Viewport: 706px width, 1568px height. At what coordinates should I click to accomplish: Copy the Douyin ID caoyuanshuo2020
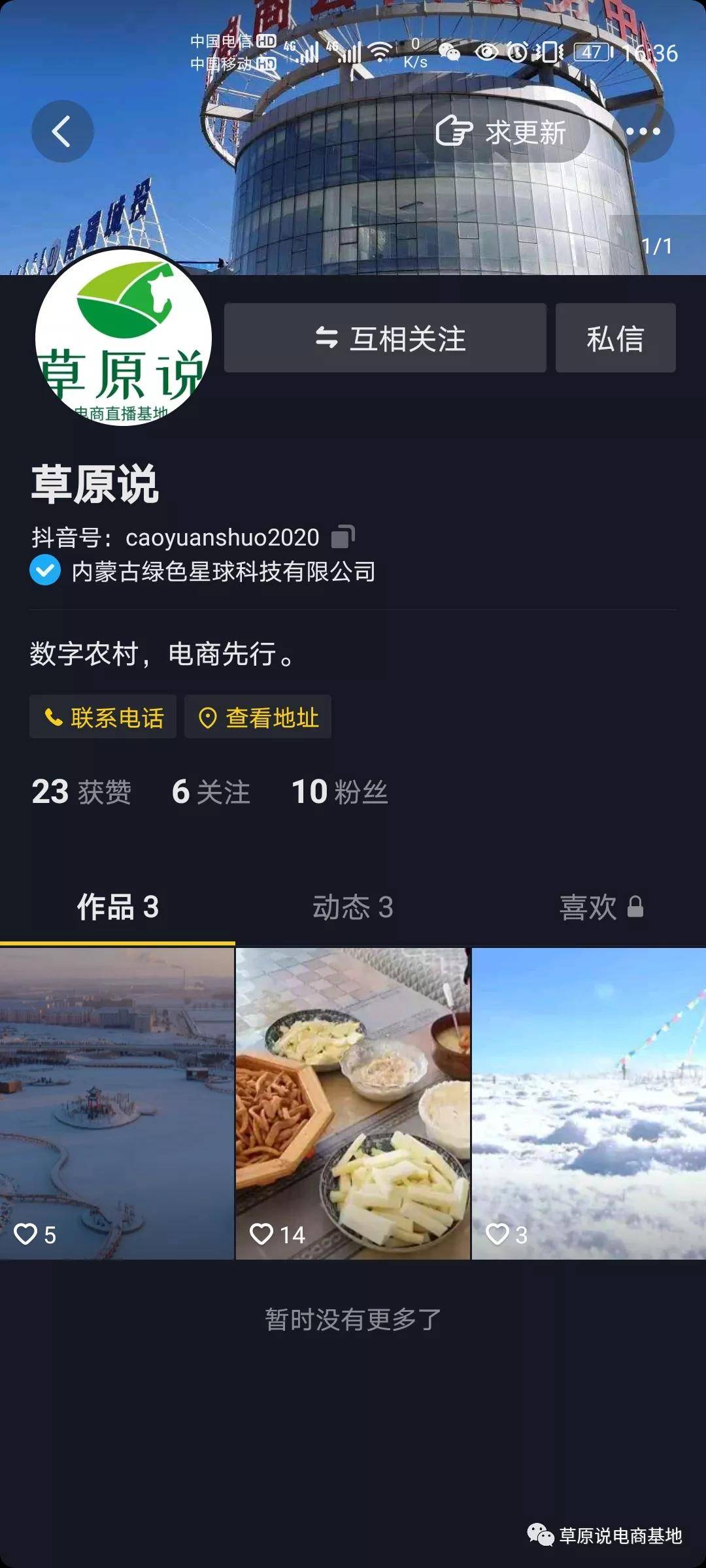coord(343,537)
